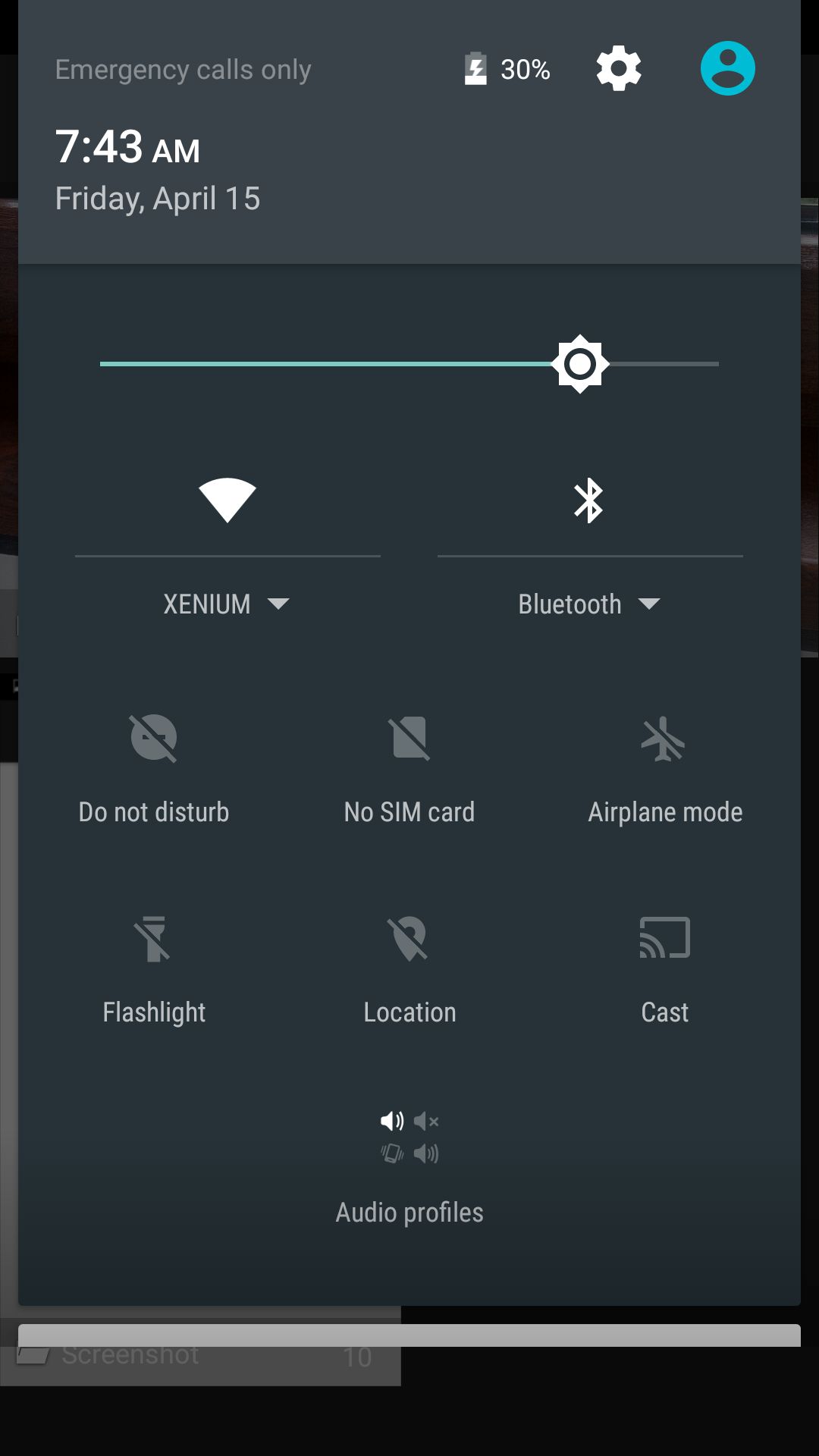The height and width of the screenshot is (1456, 819).
Task: Toggle the Bluetooth icon
Action: point(589,500)
